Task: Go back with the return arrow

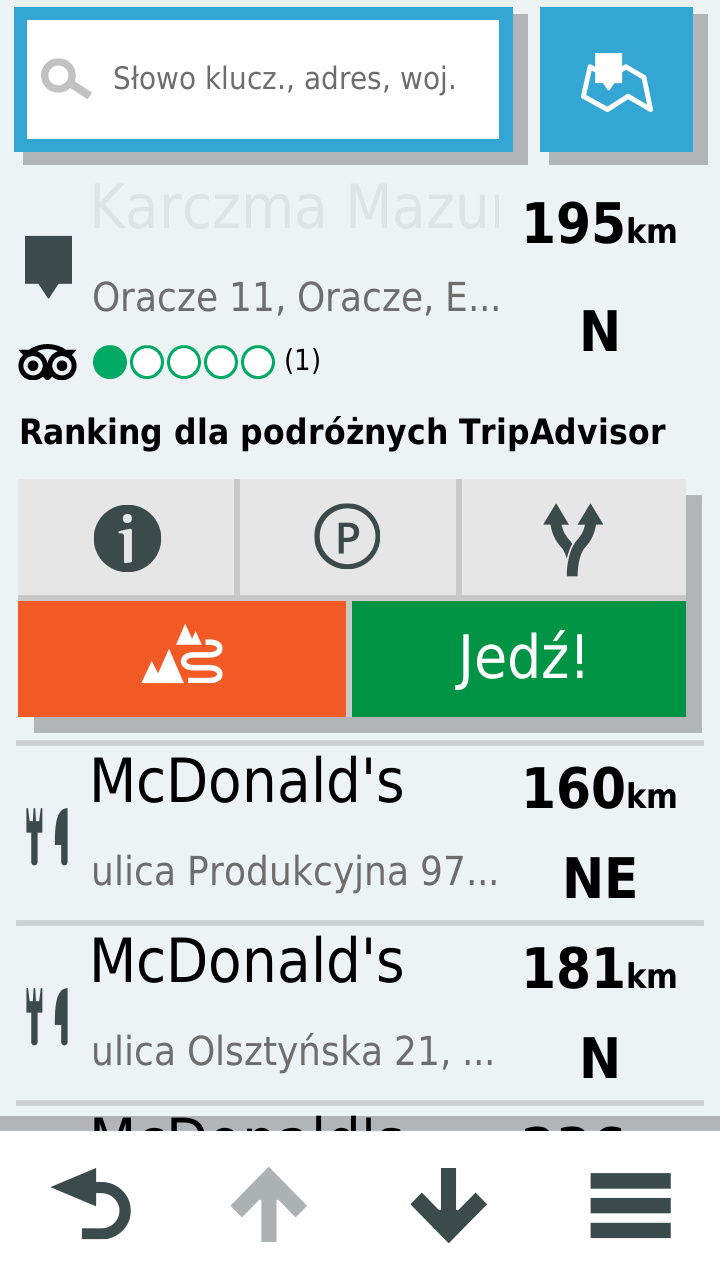Action: [90, 1204]
